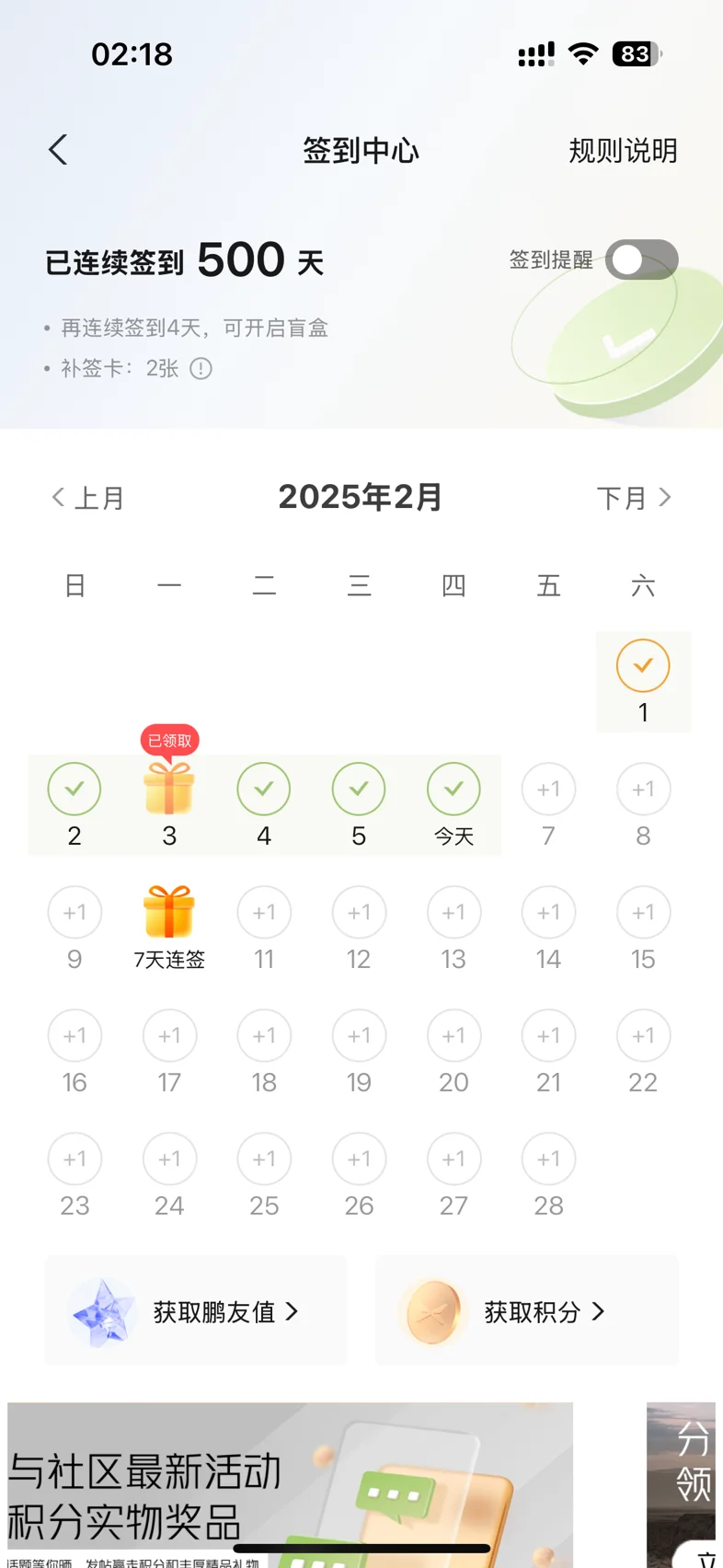Open 获取鹏友值 card
The width and height of the screenshot is (723, 1568).
196,1310
